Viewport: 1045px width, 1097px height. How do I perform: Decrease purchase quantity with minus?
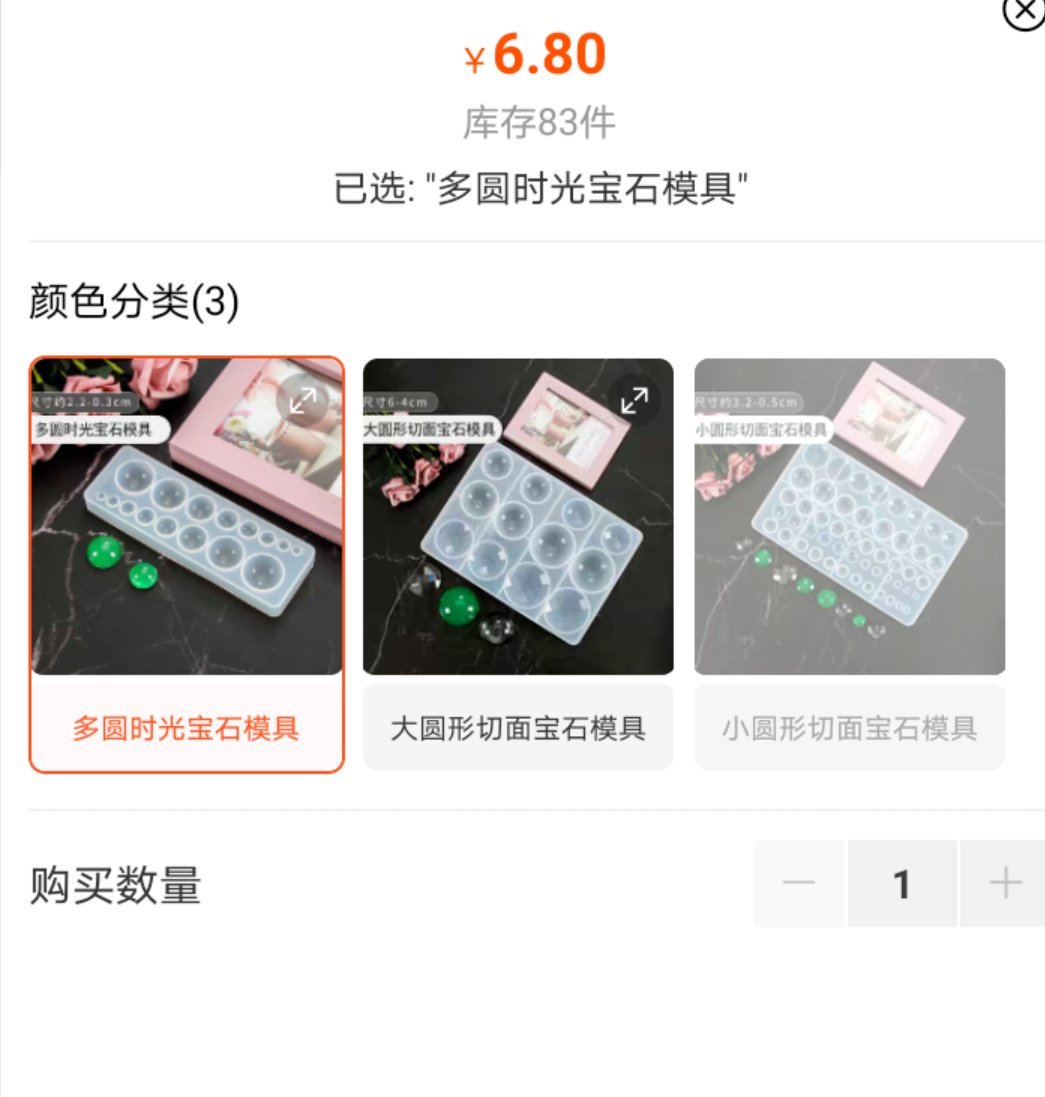(799, 883)
